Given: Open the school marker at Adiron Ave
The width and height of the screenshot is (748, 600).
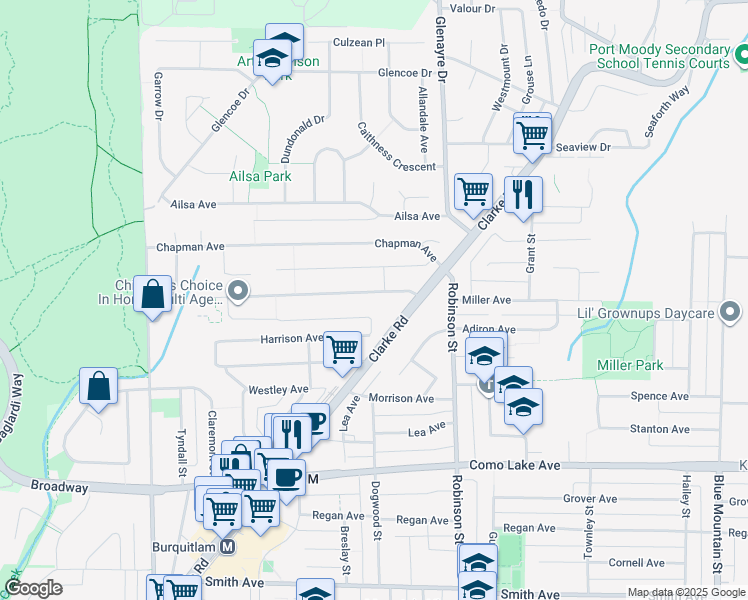Looking at the screenshot, I should 484,357.
